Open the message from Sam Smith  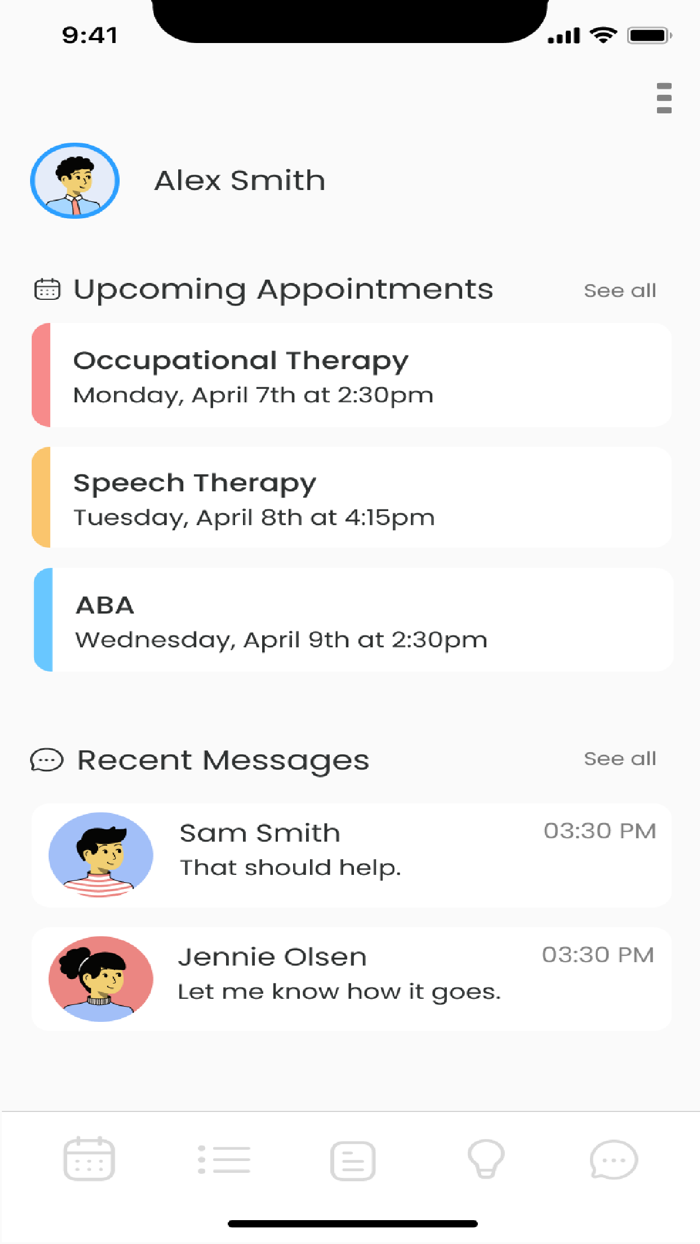[351, 855]
